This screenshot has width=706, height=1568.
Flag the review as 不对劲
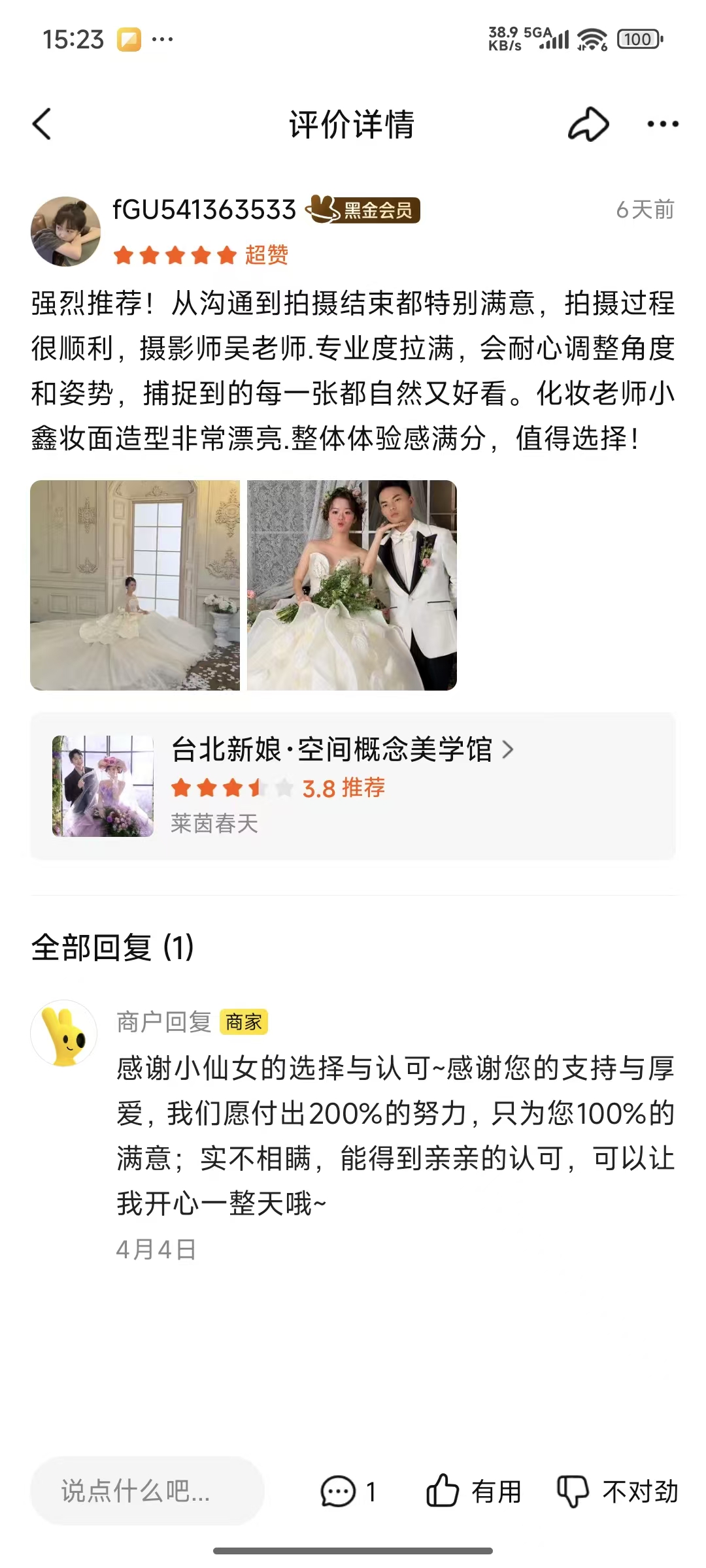click(x=617, y=1492)
